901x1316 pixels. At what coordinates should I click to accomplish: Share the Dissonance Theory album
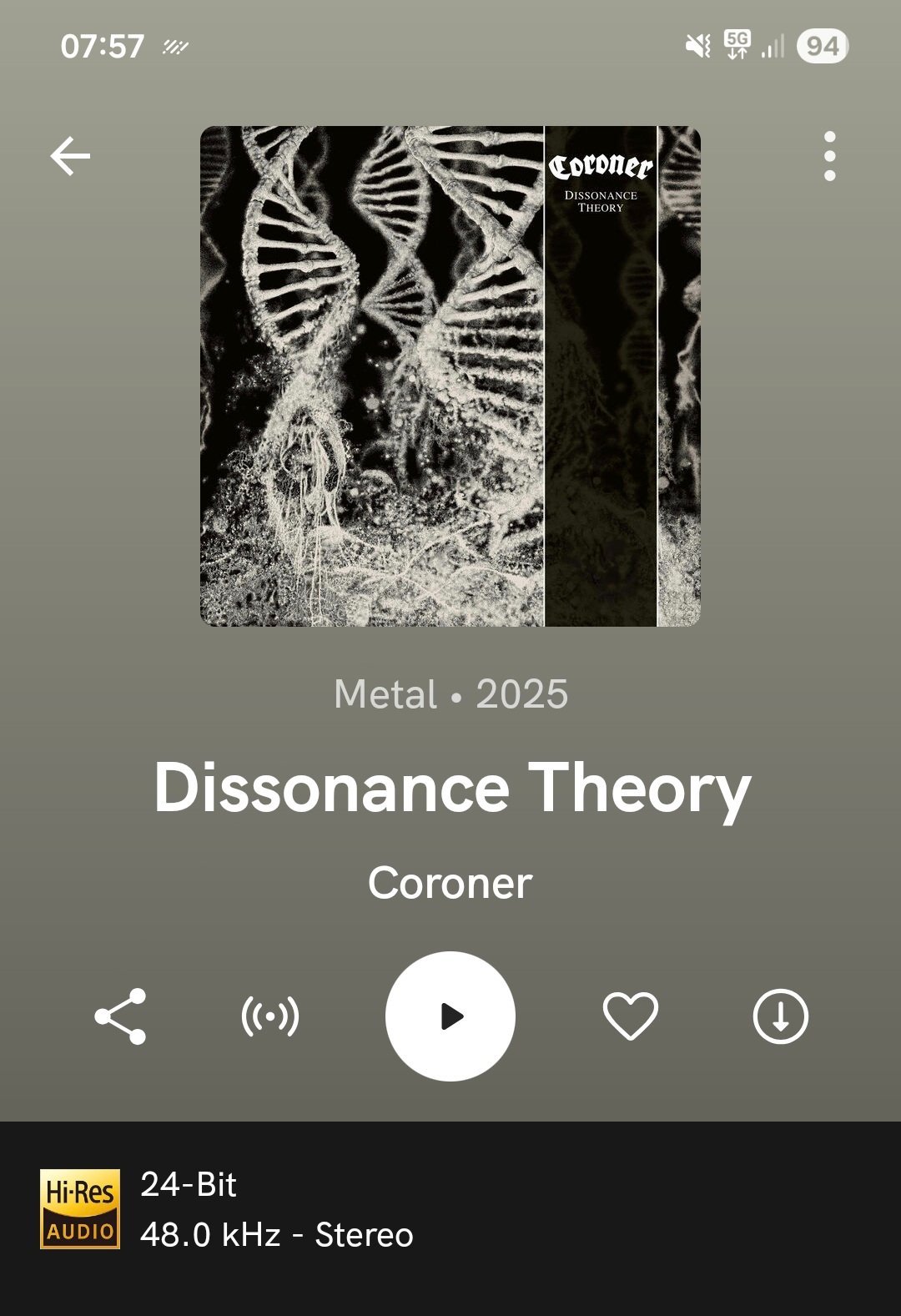pos(121,1016)
